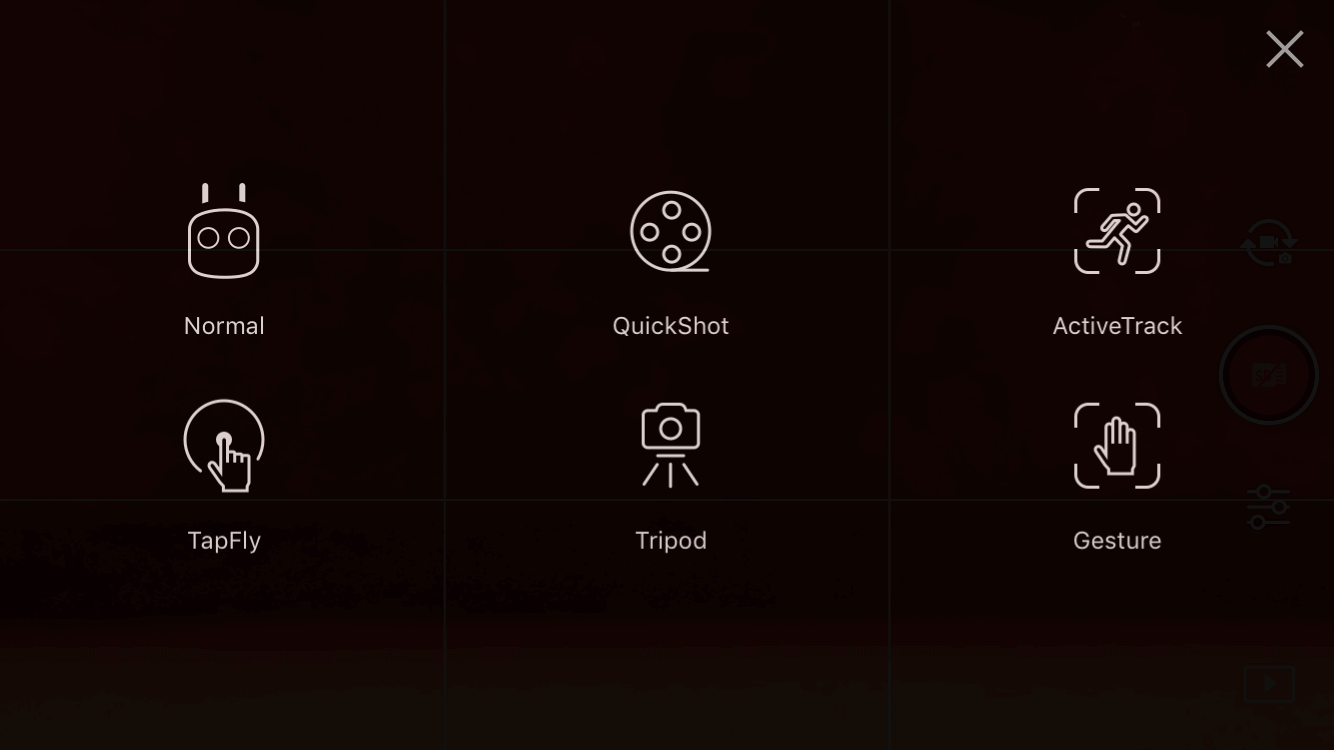Close the flight mode menu
Image resolution: width=1334 pixels, height=750 pixels.
[x=1284, y=49]
